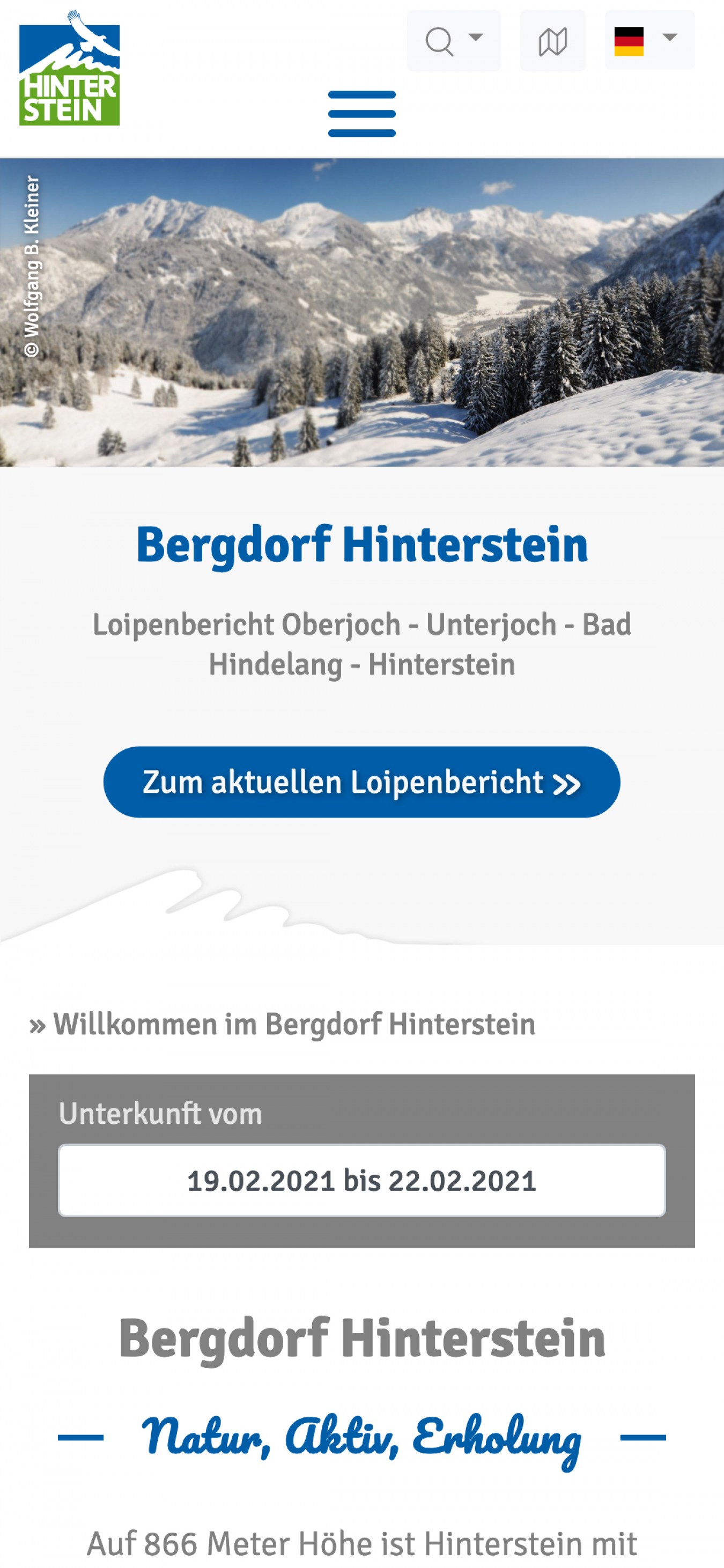Select the accommodation date range field
The image size is (724, 1568).
(x=362, y=1180)
